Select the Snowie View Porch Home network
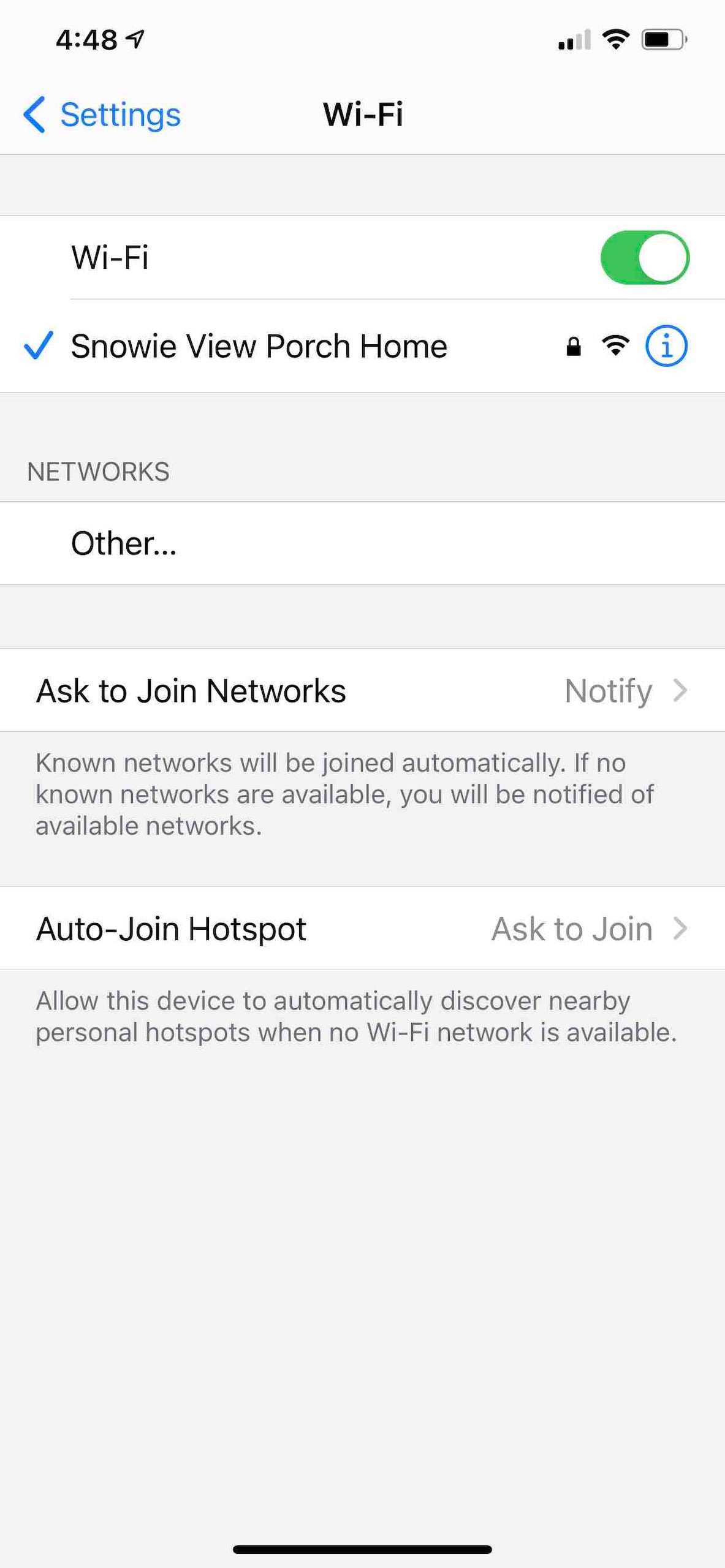This screenshot has height=1568, width=725. tap(362, 346)
